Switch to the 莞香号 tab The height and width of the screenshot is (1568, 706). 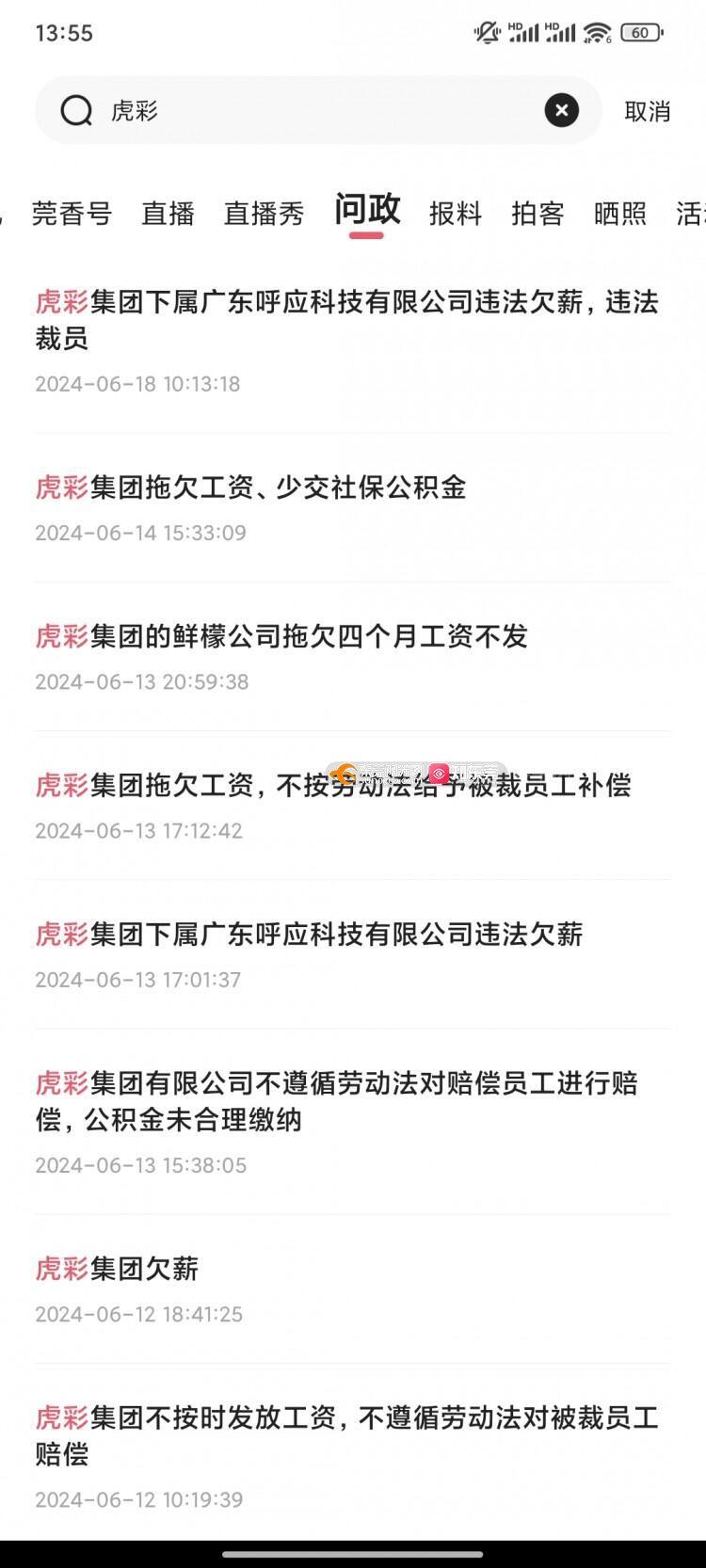pyautogui.click(x=72, y=214)
